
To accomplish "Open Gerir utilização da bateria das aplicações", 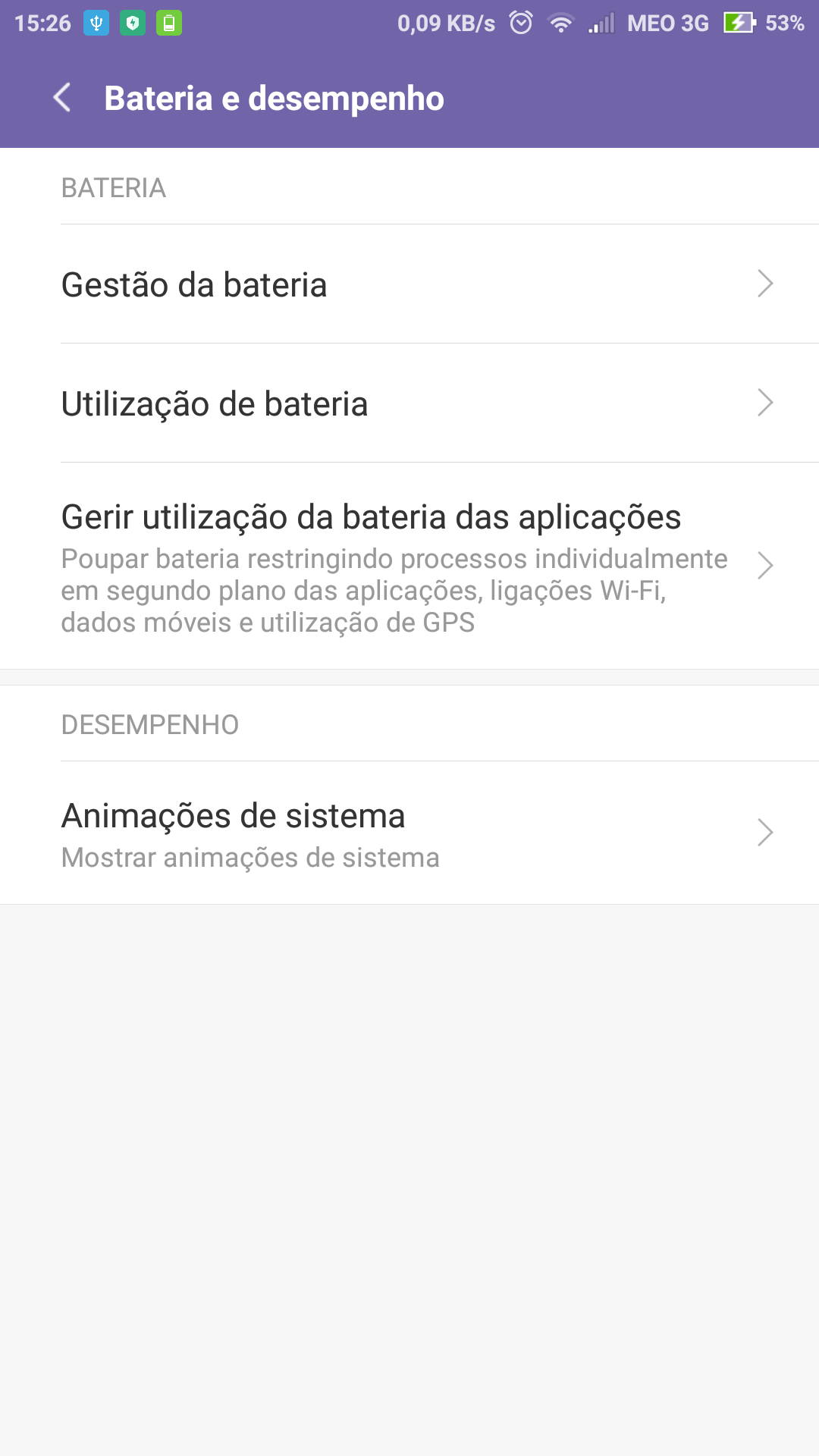I will [409, 566].
